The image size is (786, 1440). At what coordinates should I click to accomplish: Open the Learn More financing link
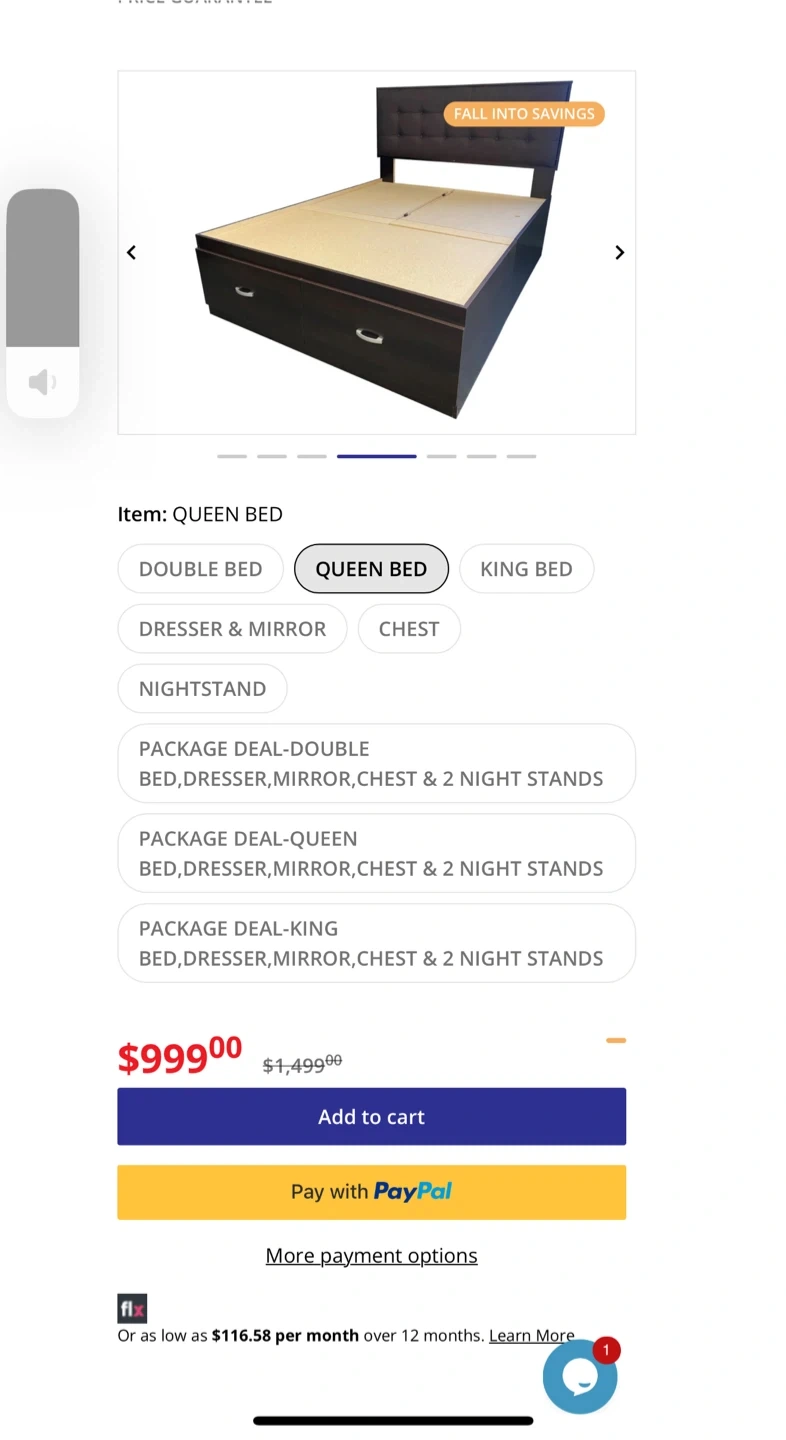531,1335
